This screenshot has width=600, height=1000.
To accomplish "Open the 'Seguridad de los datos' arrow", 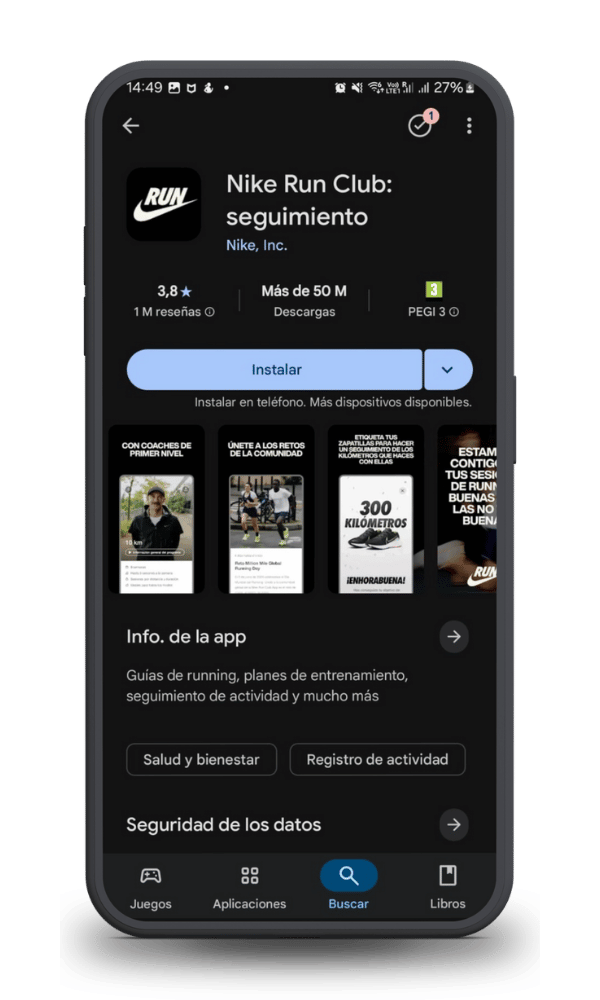I will click(x=454, y=825).
